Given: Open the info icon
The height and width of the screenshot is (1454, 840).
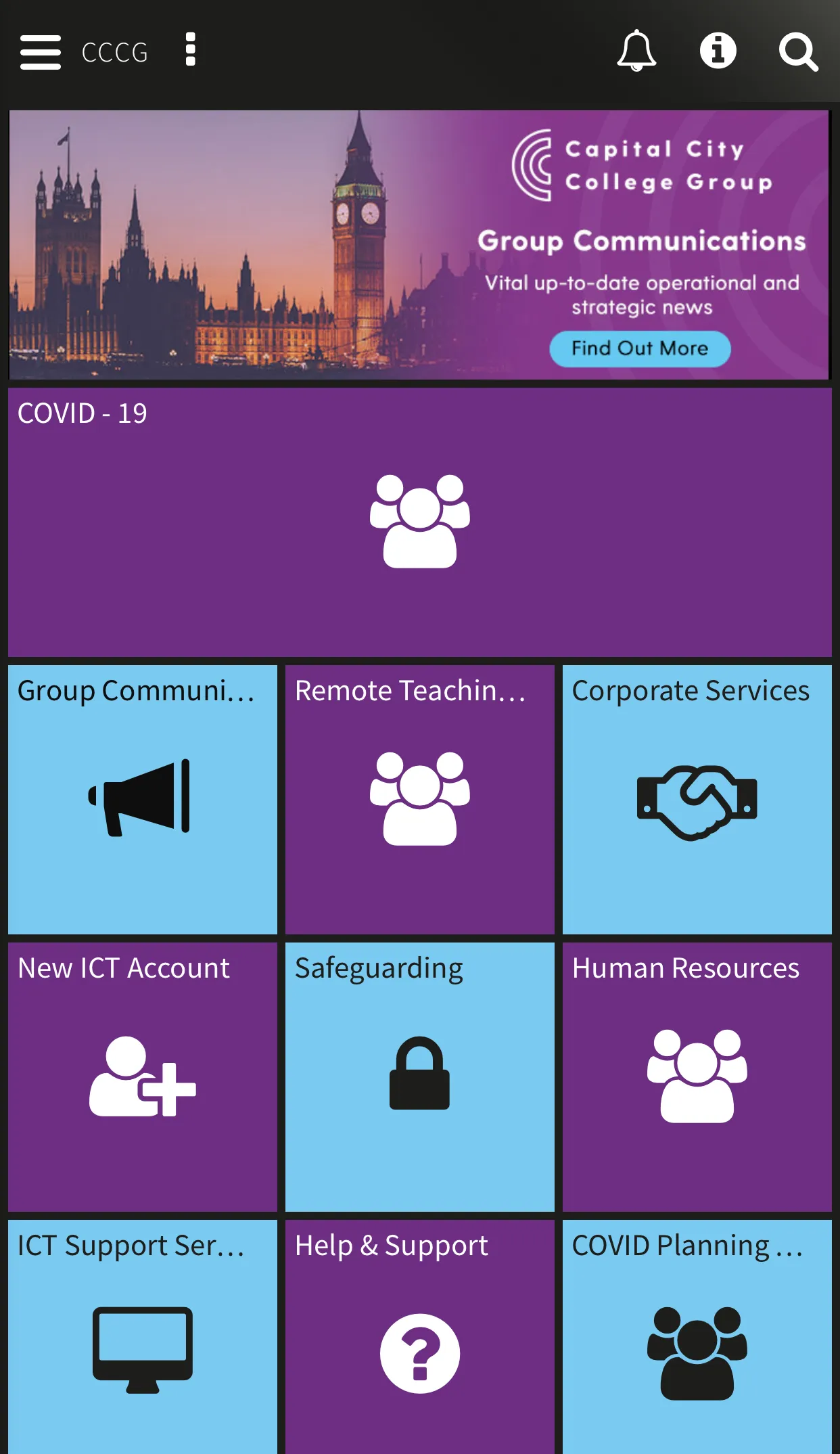Looking at the screenshot, I should point(718,51).
